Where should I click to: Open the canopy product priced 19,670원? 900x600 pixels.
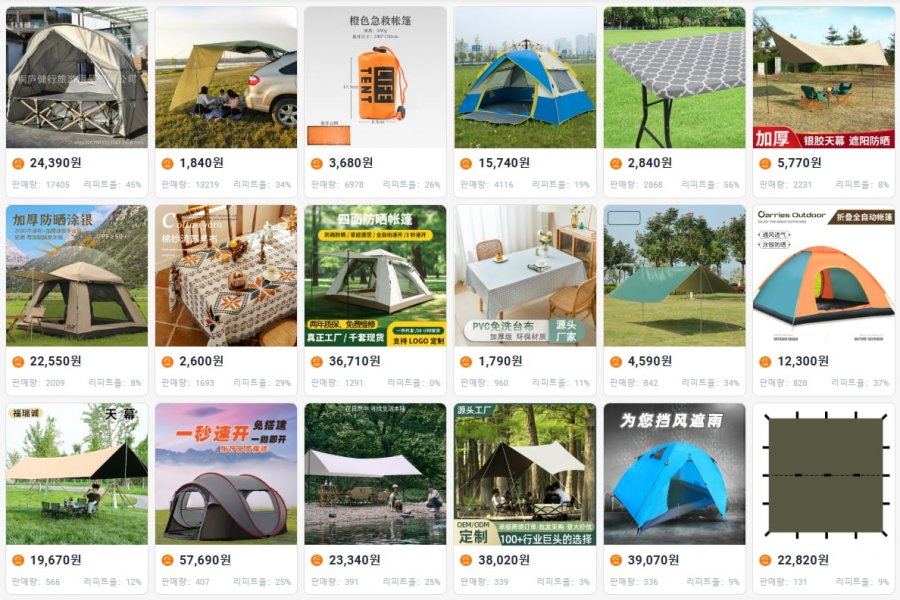[x=76, y=474]
